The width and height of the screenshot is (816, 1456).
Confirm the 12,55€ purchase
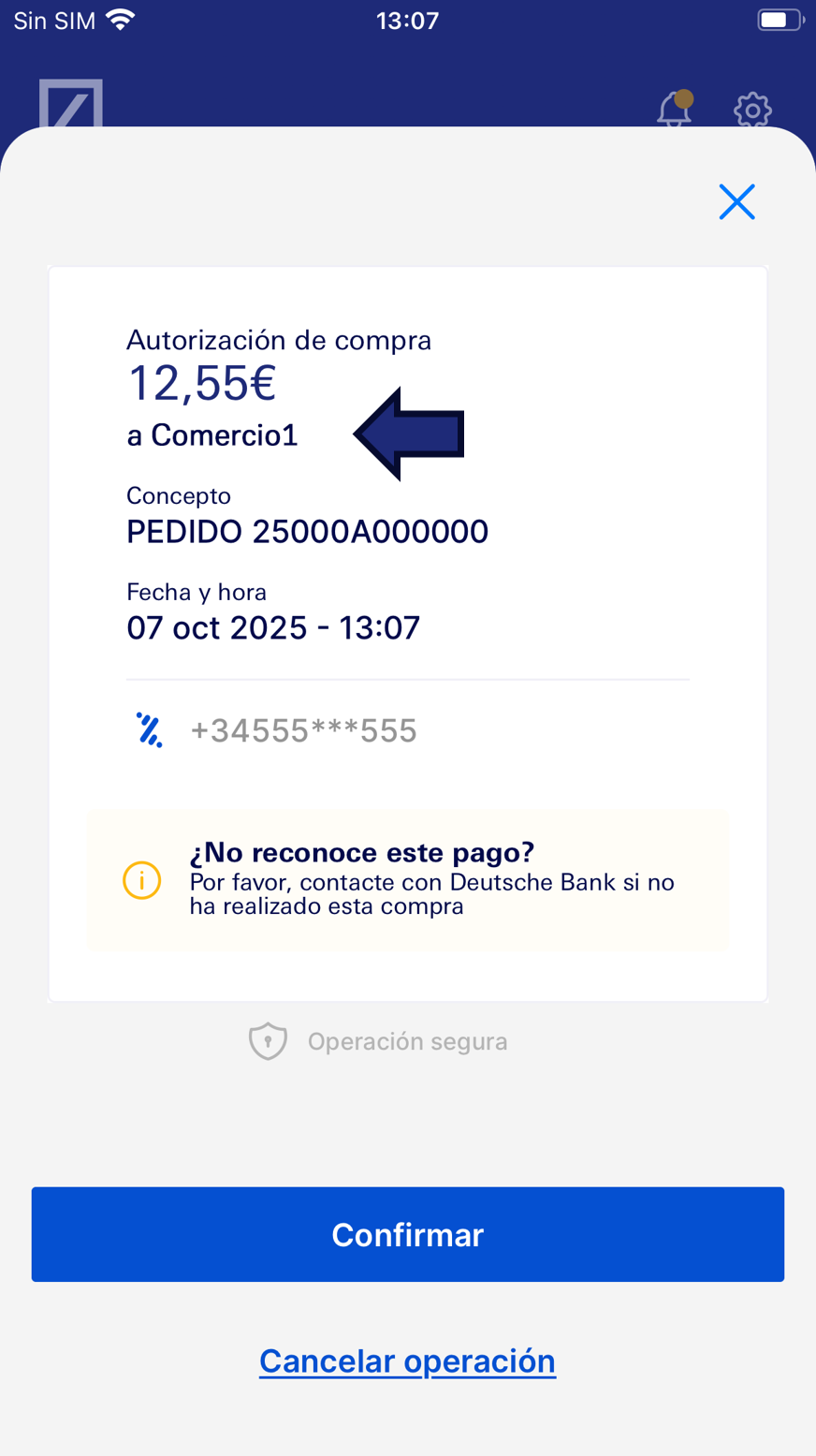pyautogui.click(x=408, y=1234)
